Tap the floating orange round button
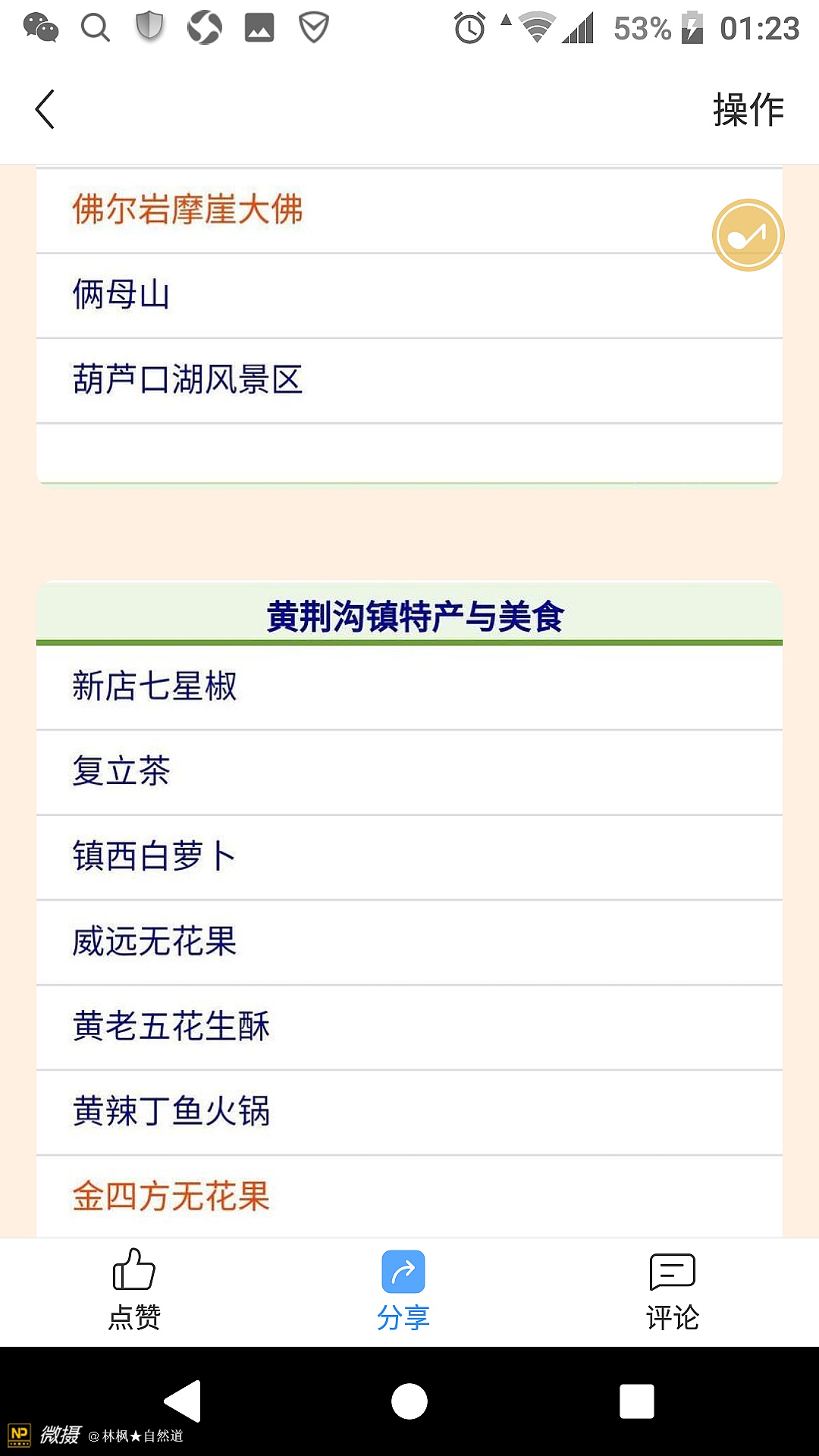 (x=748, y=235)
